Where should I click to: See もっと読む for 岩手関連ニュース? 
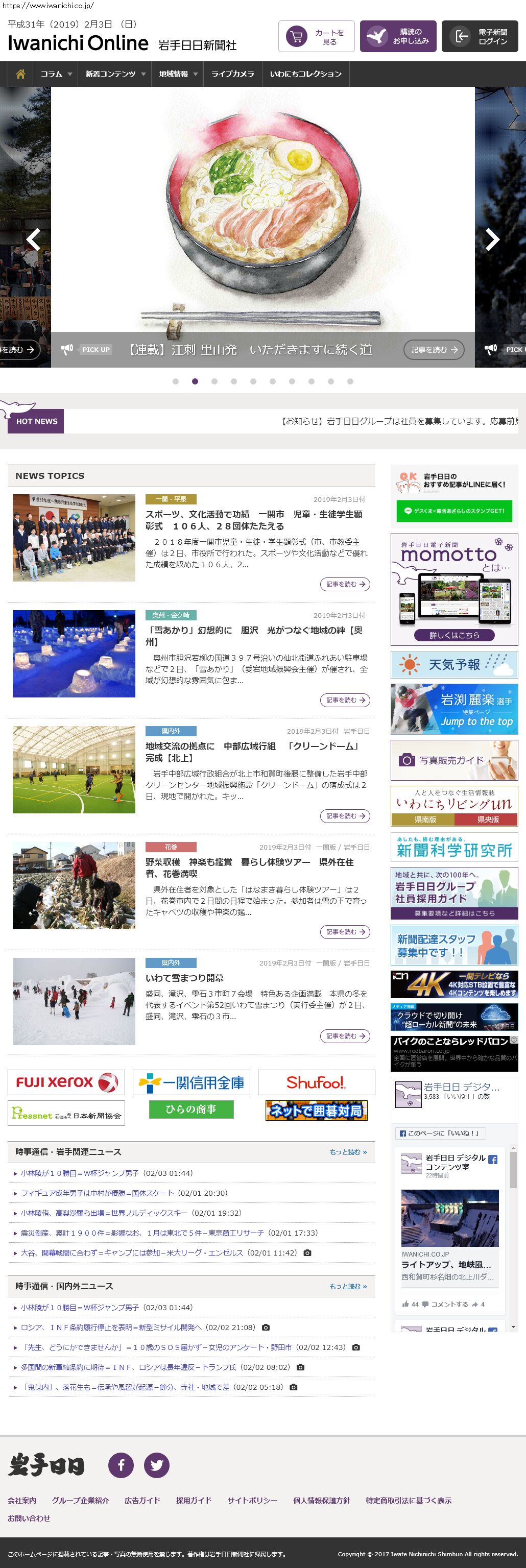coord(348,1152)
